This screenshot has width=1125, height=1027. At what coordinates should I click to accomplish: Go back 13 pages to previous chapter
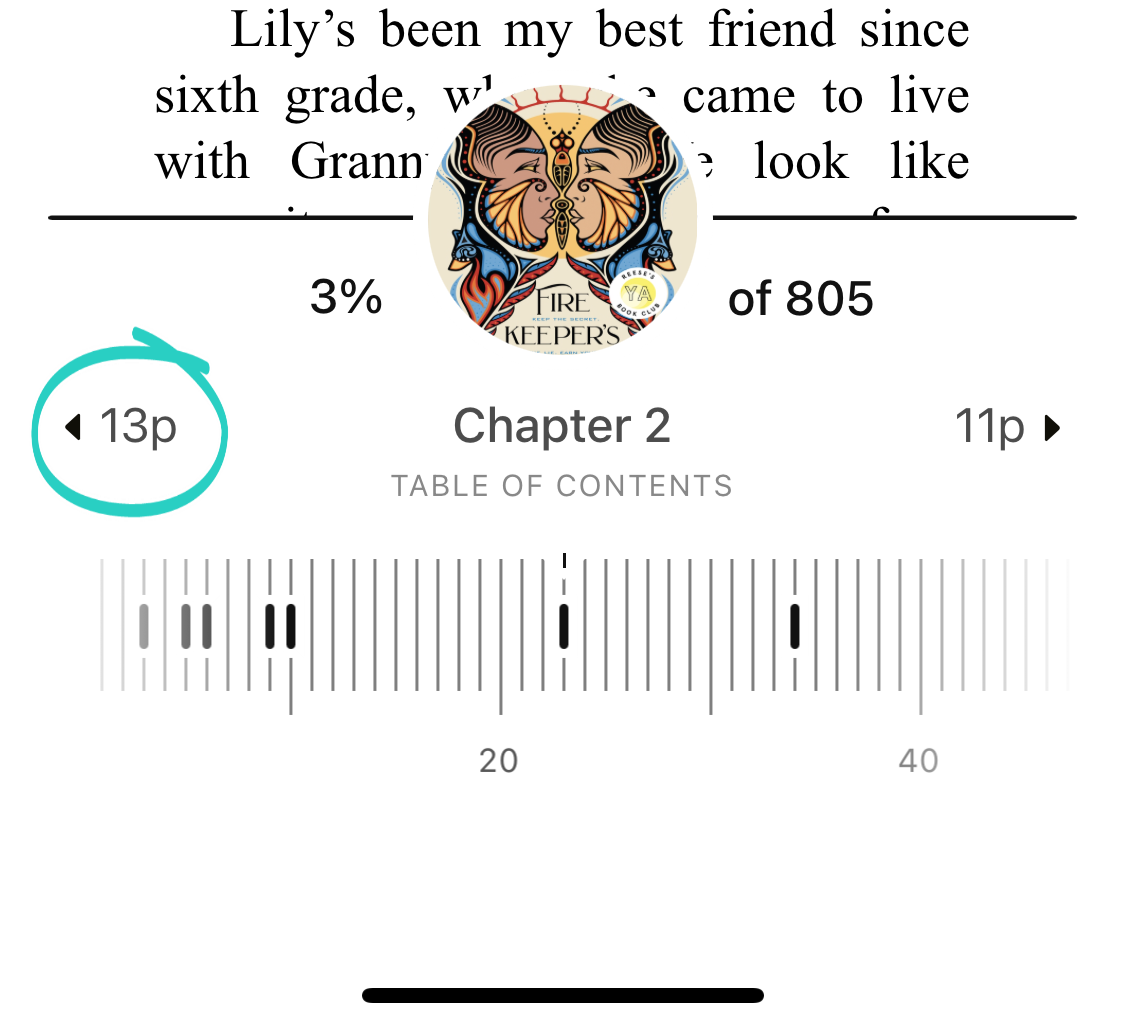point(122,428)
